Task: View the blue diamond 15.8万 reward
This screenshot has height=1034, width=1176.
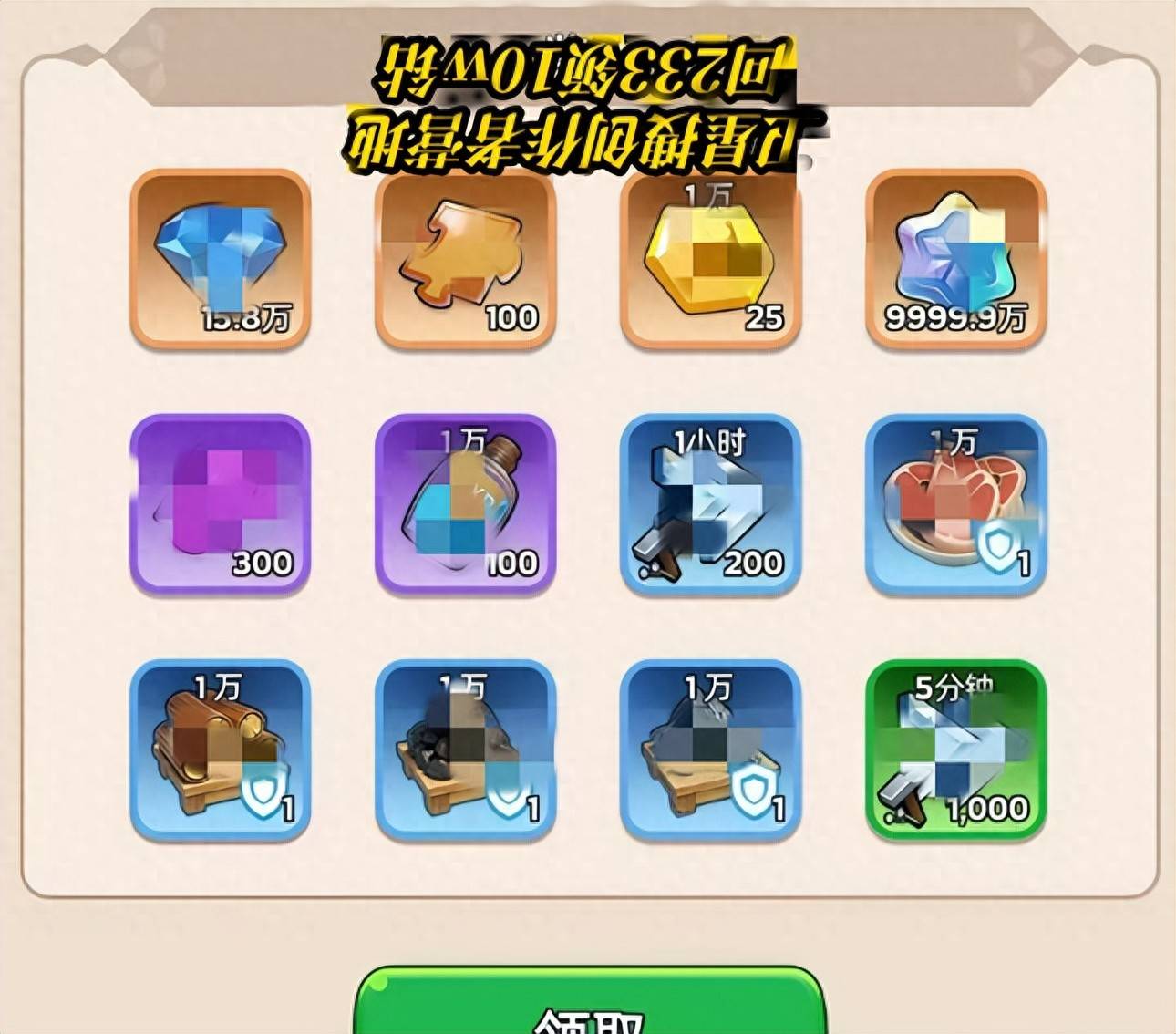Action: click(220, 259)
